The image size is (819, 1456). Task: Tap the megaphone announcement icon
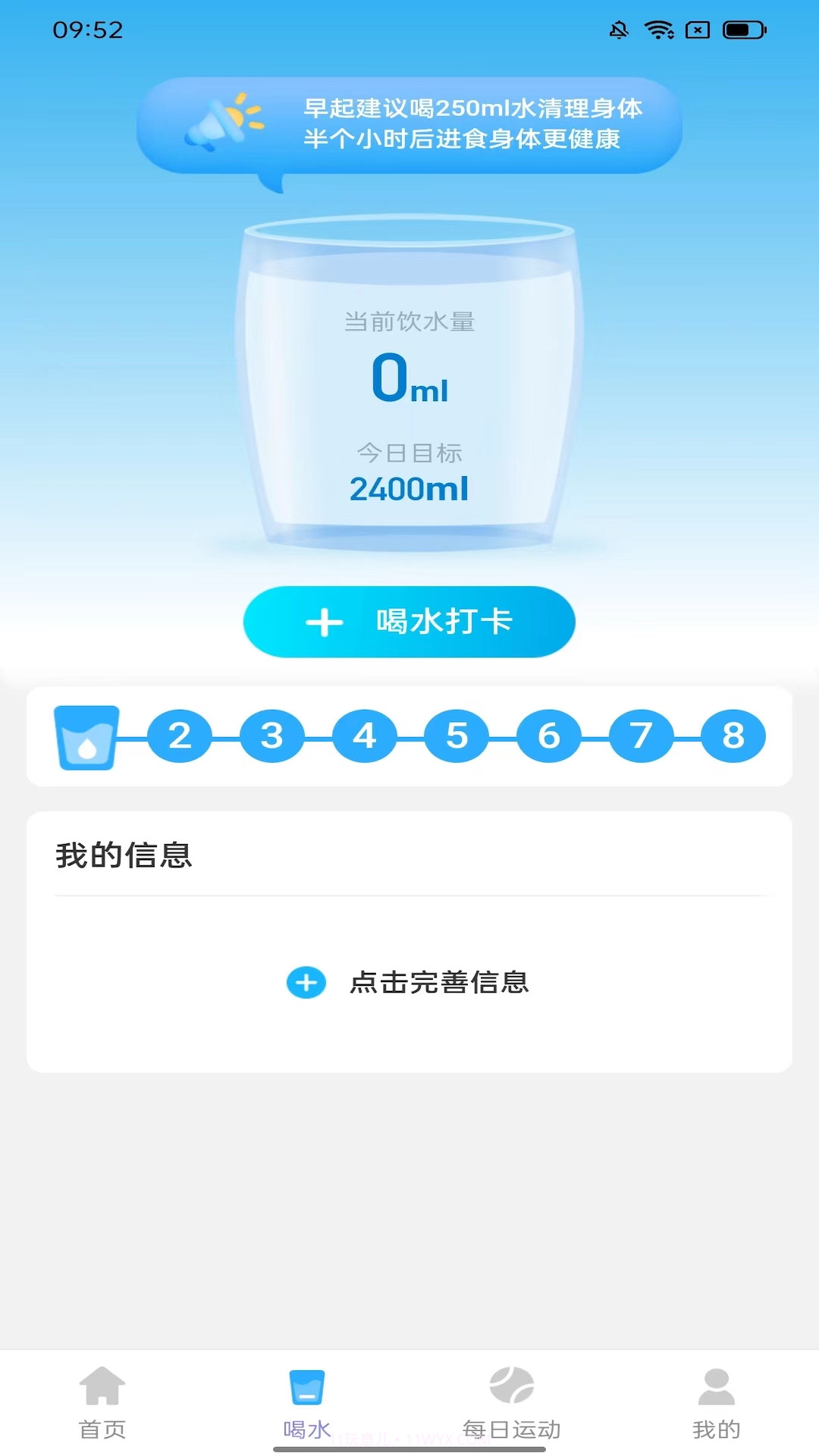220,127
